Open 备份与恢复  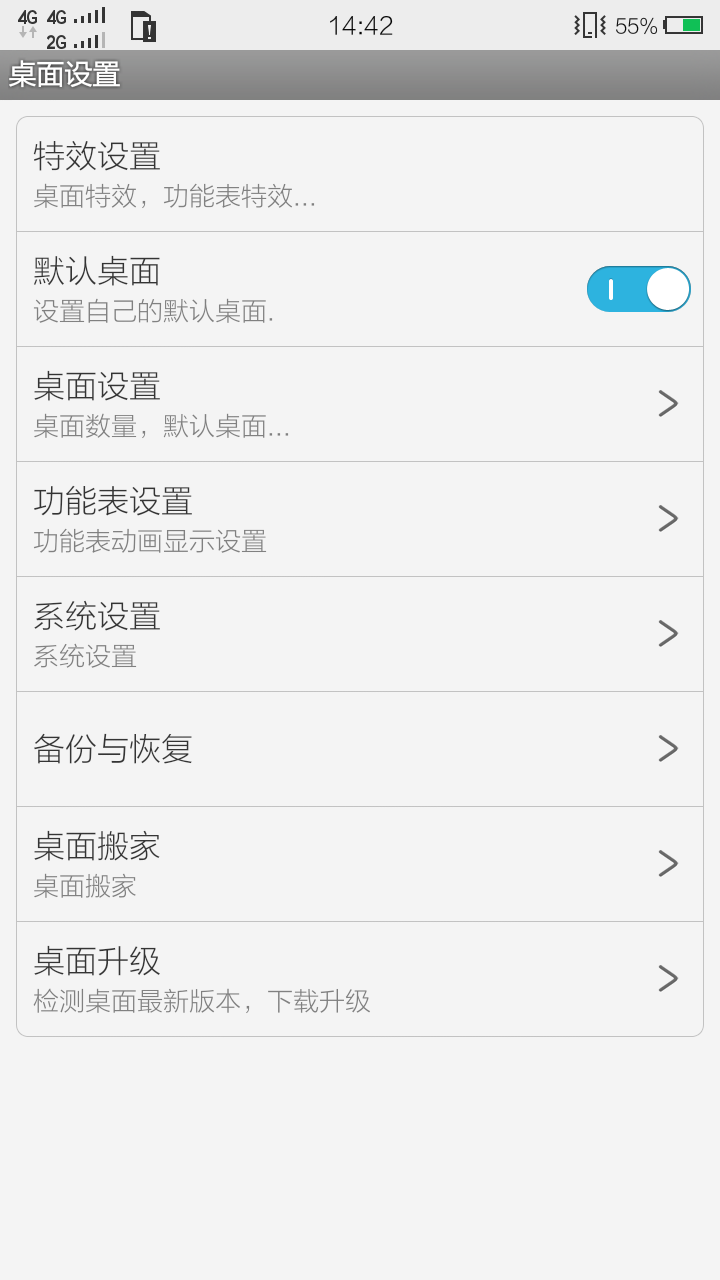(x=360, y=749)
